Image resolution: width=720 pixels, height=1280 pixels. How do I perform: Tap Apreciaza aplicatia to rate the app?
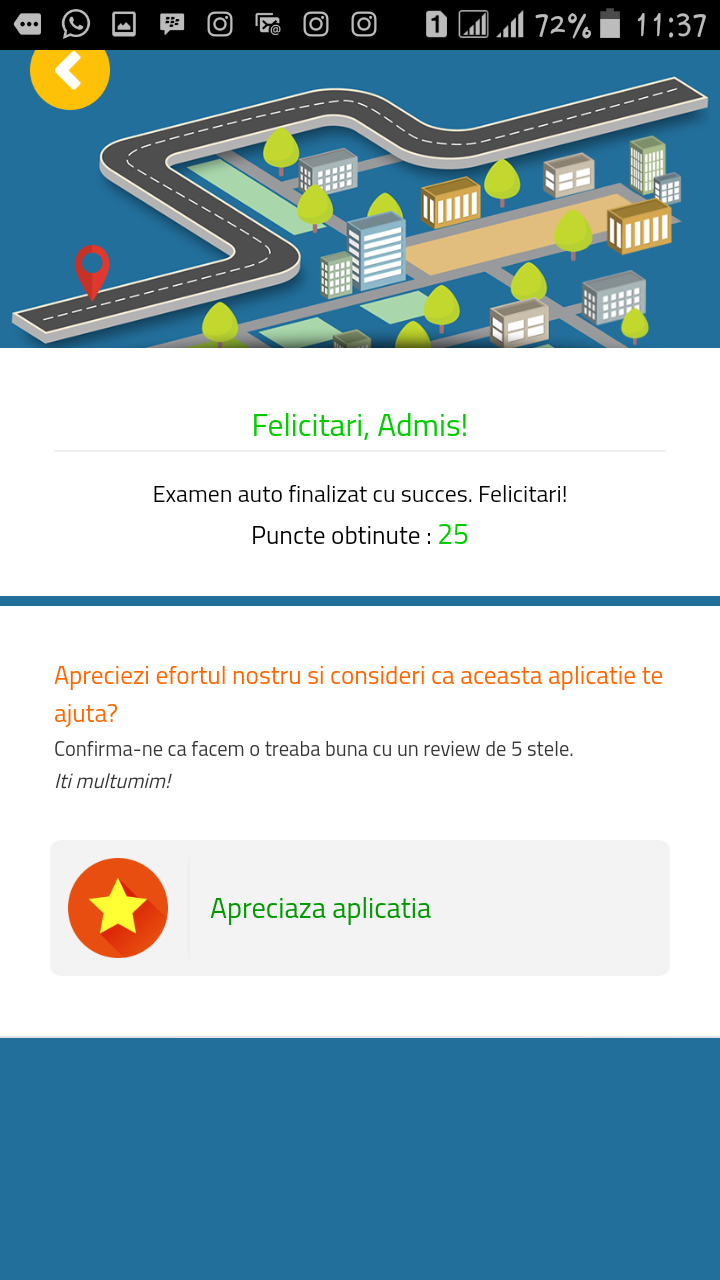(360, 908)
